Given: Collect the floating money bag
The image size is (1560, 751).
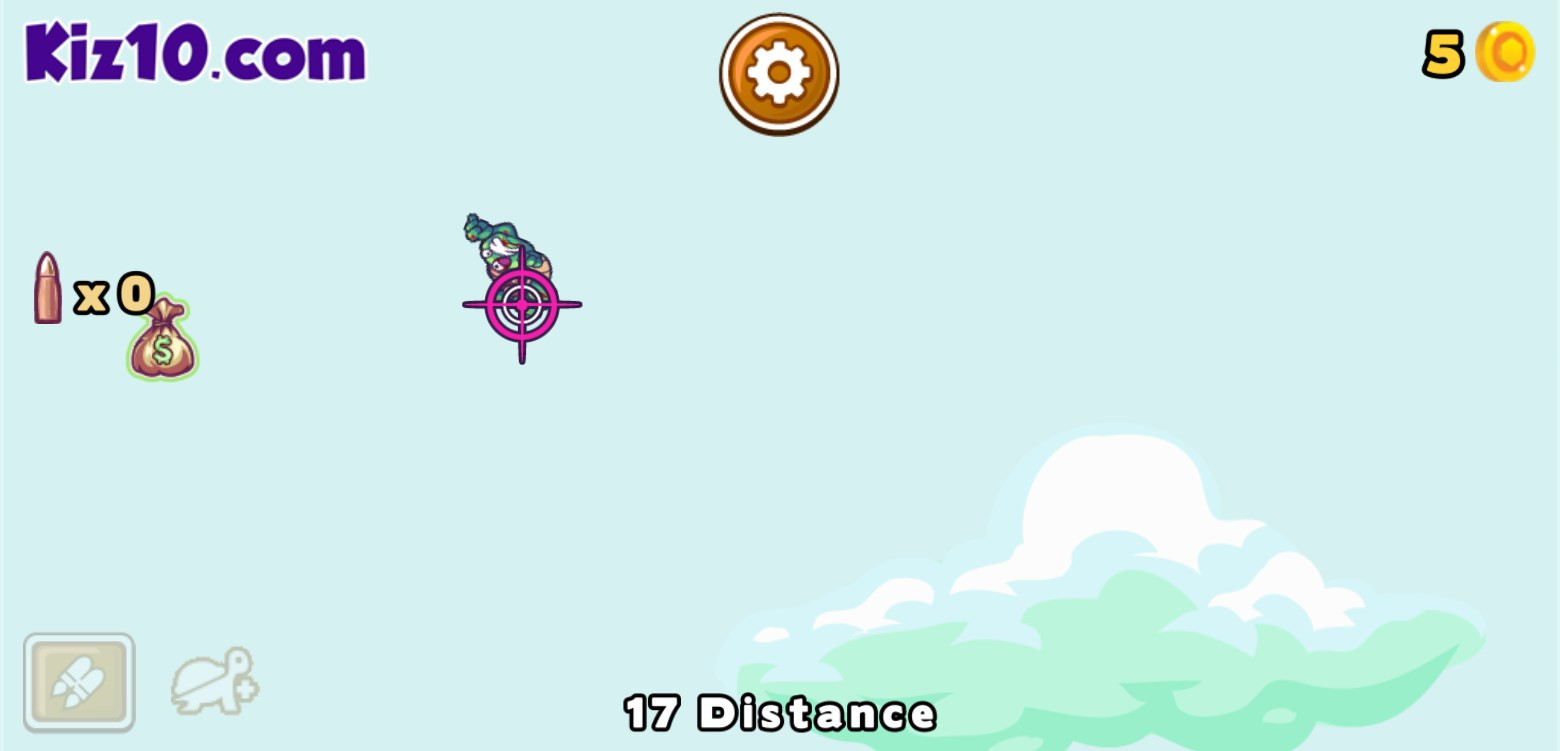Looking at the screenshot, I should pos(163,341).
